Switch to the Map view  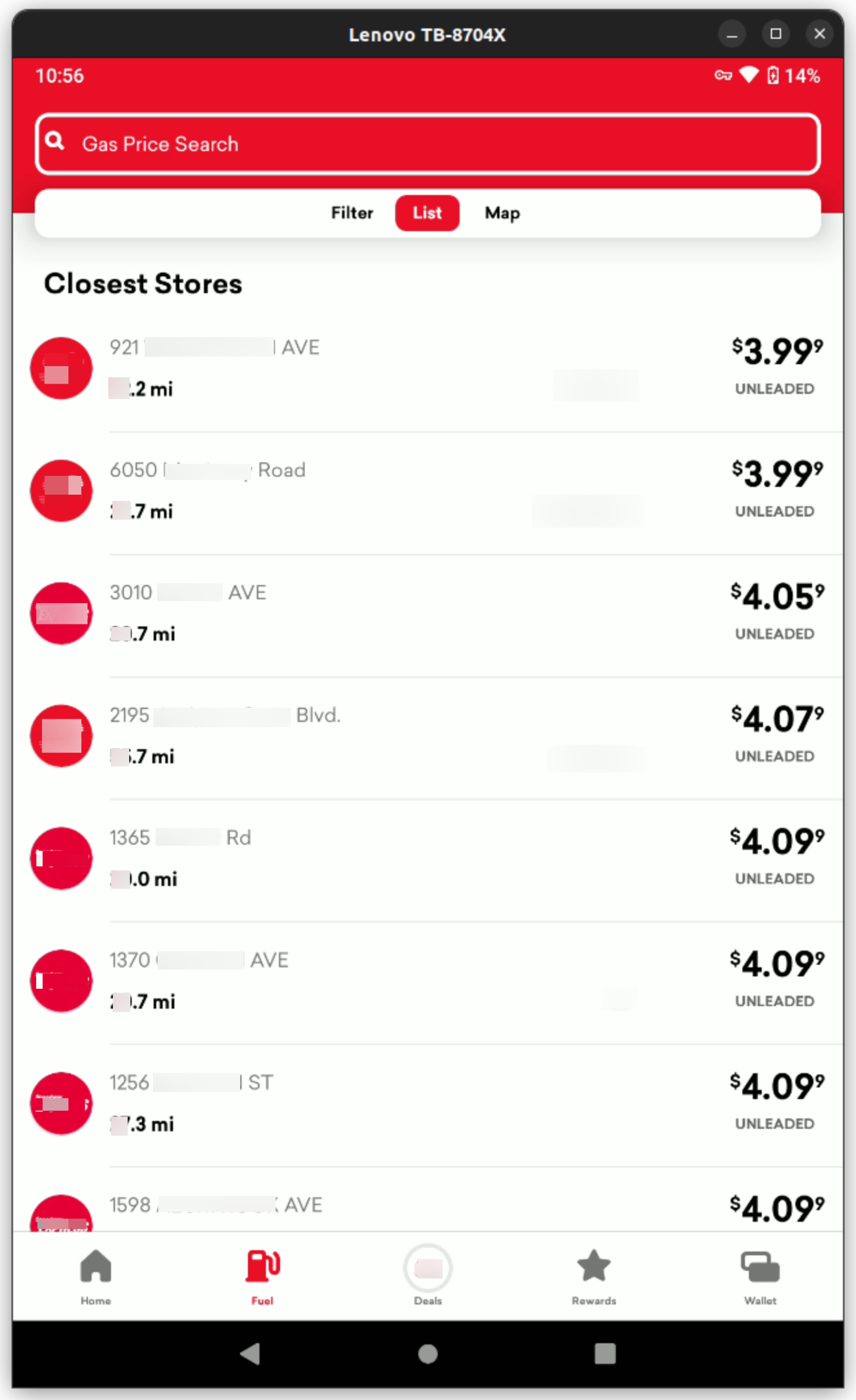pos(502,213)
